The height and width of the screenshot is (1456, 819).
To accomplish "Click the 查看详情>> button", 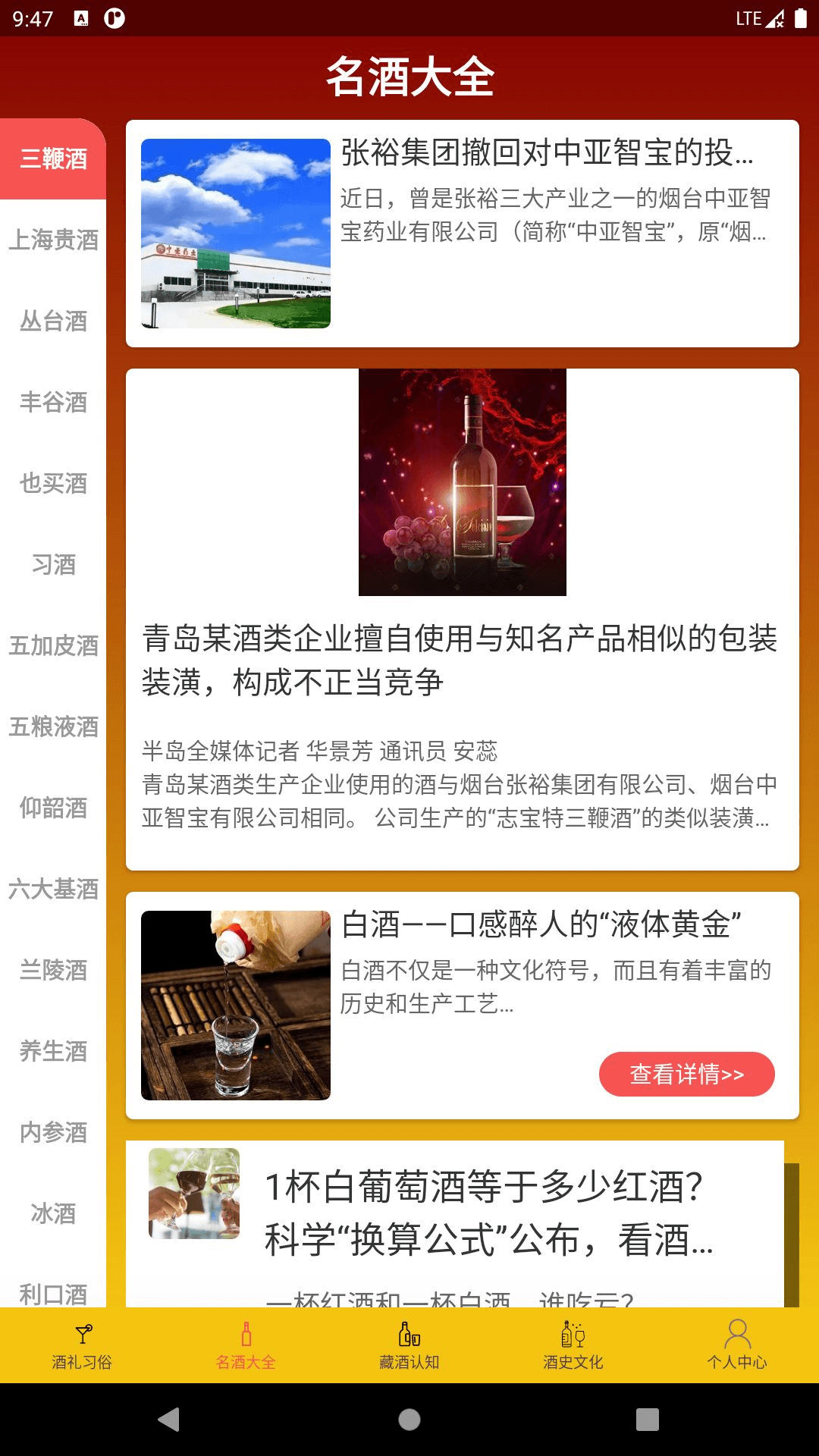I will (686, 1075).
